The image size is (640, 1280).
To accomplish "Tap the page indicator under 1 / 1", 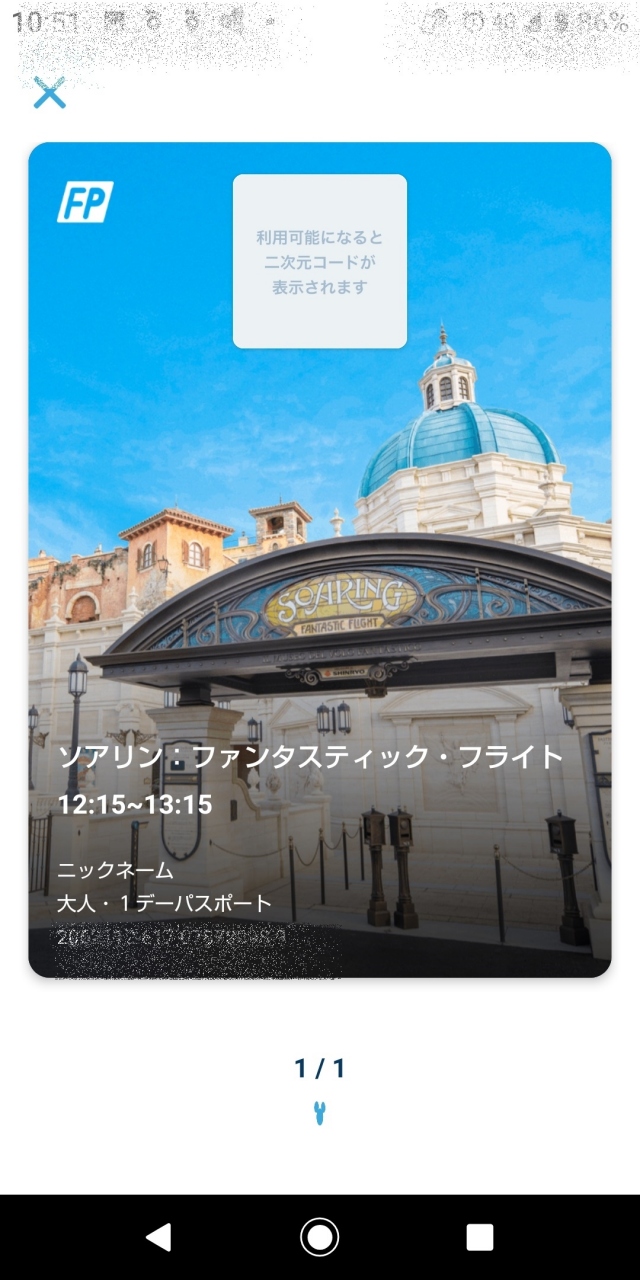I will click(320, 1113).
